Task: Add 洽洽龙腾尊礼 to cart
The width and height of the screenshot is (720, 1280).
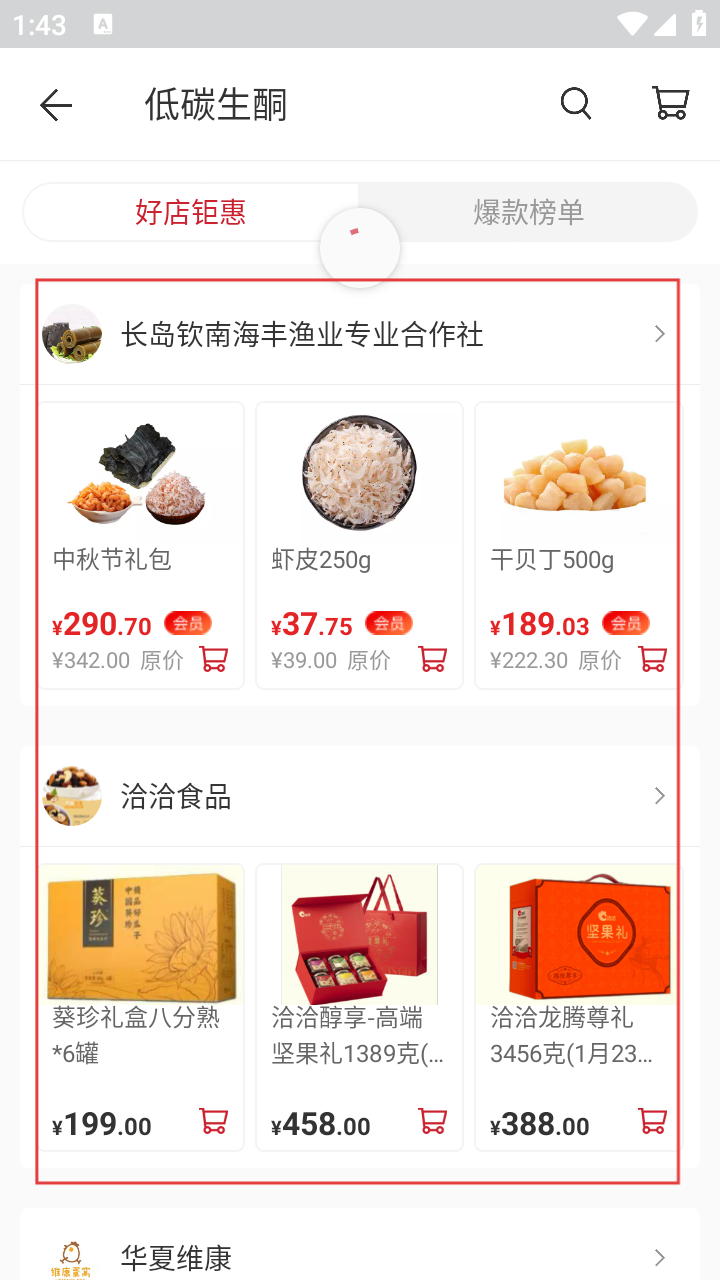Action: pos(652,1121)
